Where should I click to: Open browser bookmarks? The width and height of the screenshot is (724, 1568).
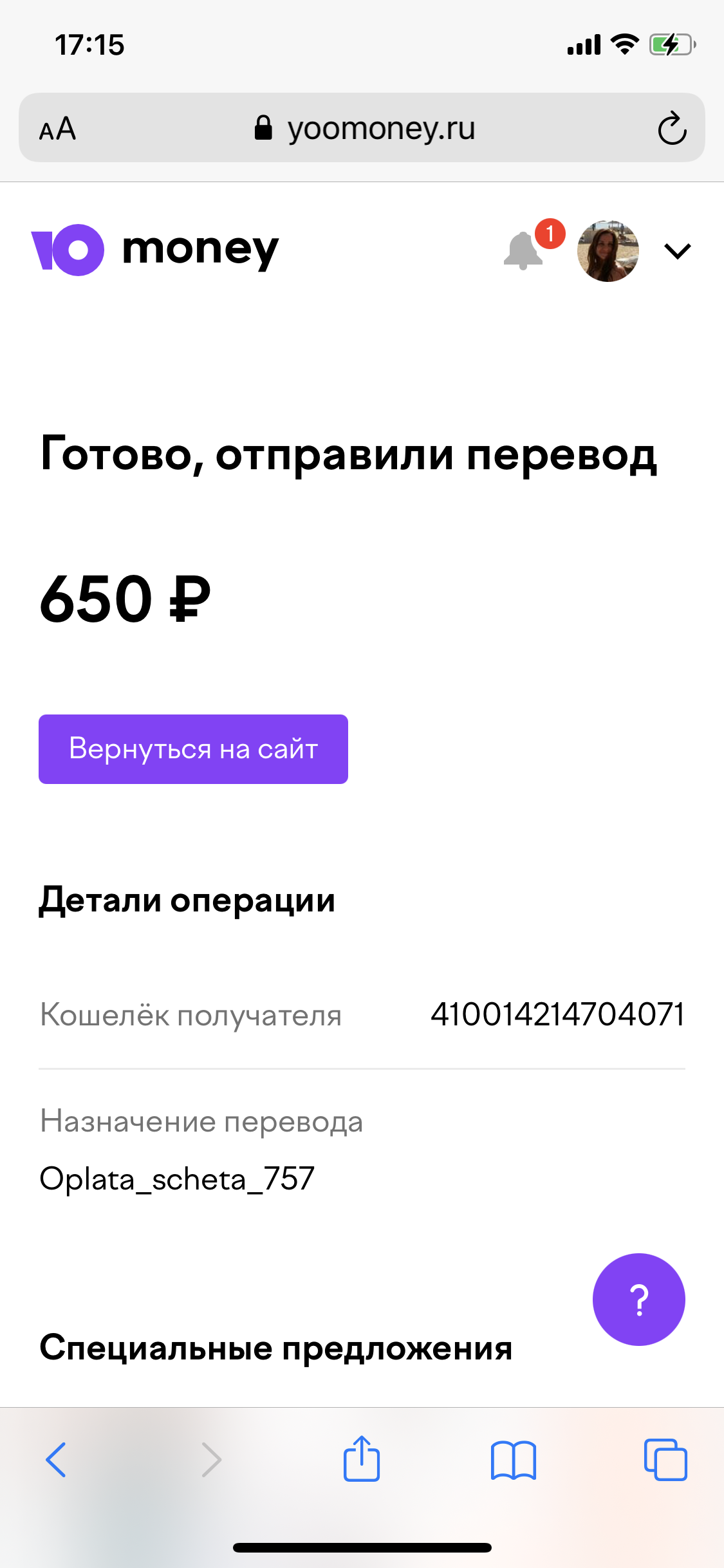point(513,1460)
